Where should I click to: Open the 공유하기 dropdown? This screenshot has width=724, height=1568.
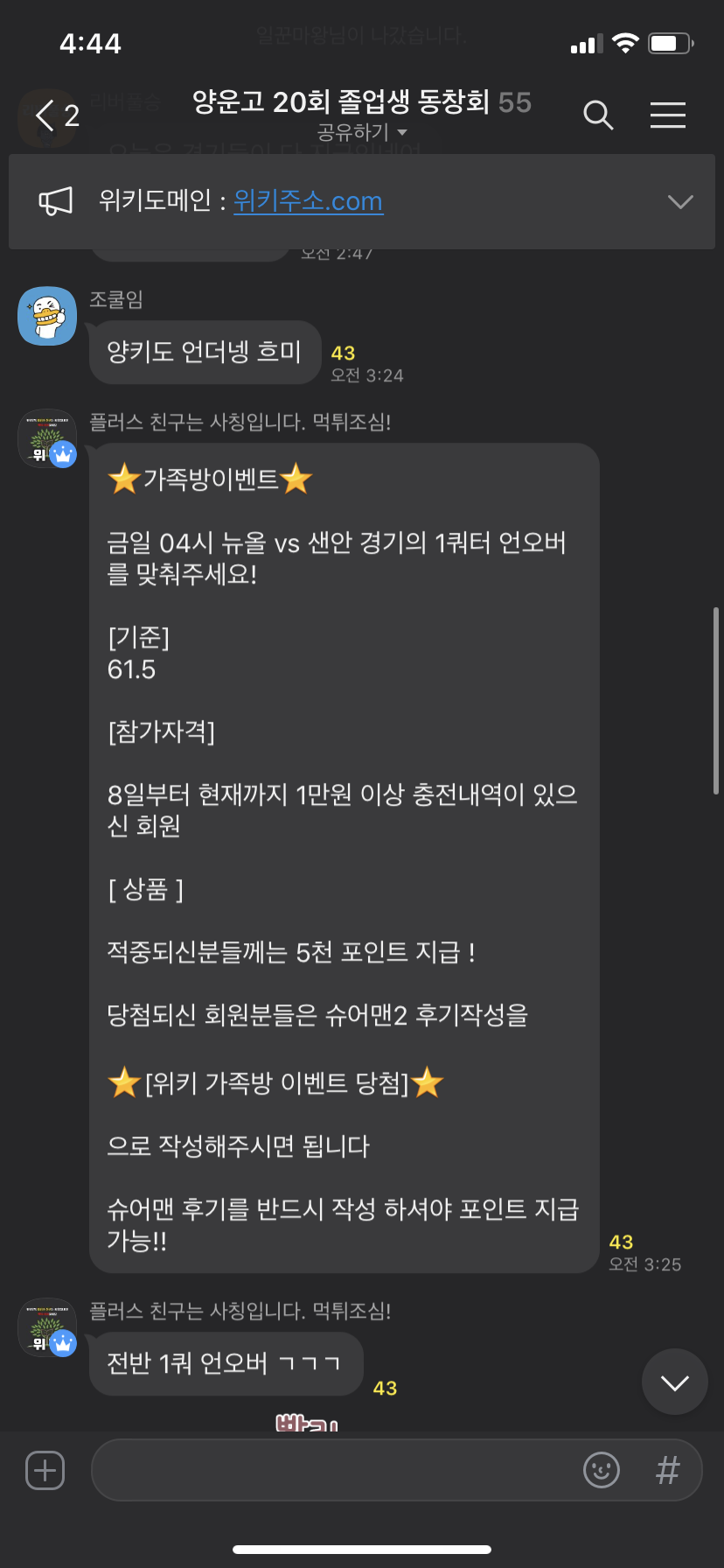click(x=361, y=133)
